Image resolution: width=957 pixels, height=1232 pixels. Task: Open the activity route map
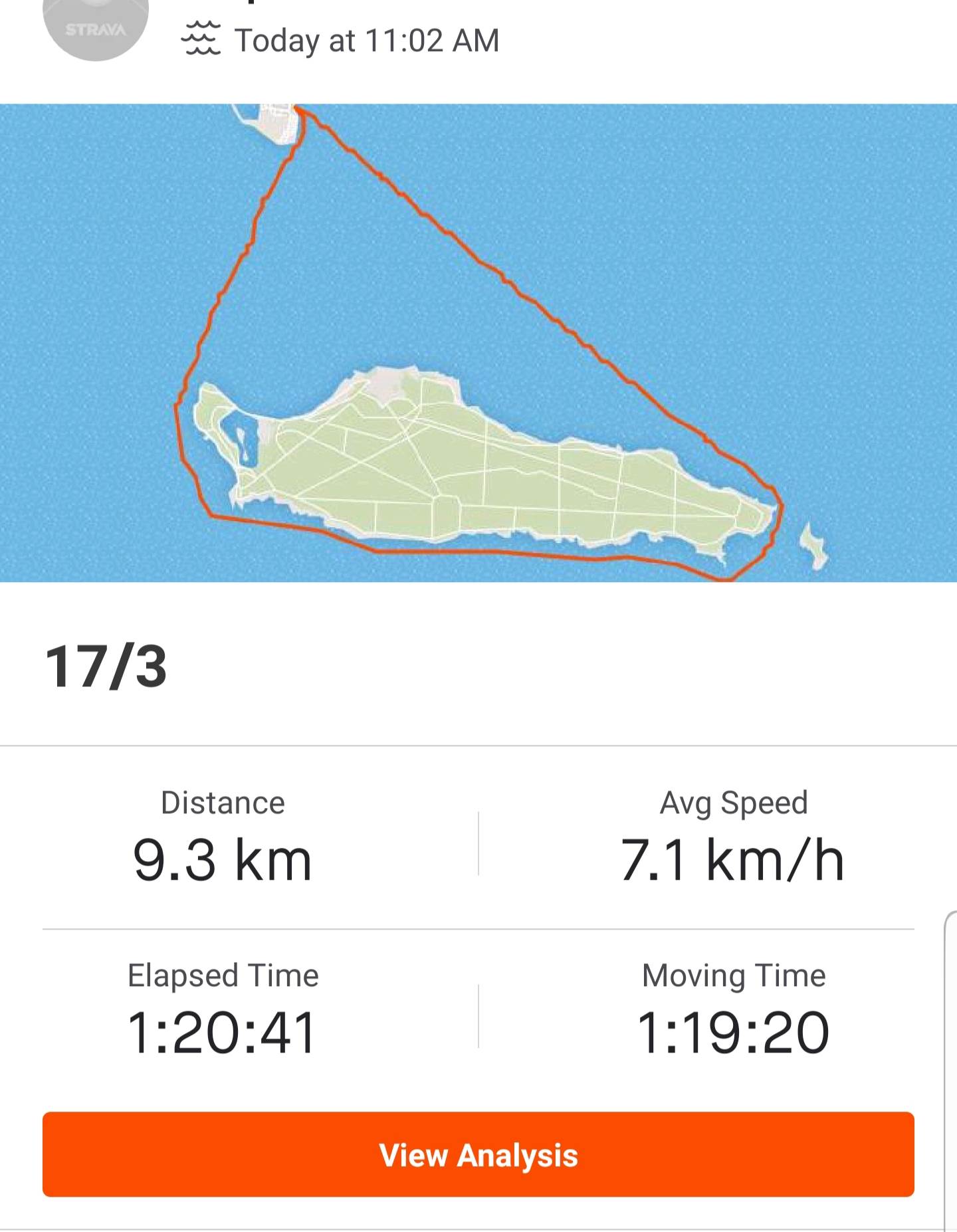[x=478, y=342]
